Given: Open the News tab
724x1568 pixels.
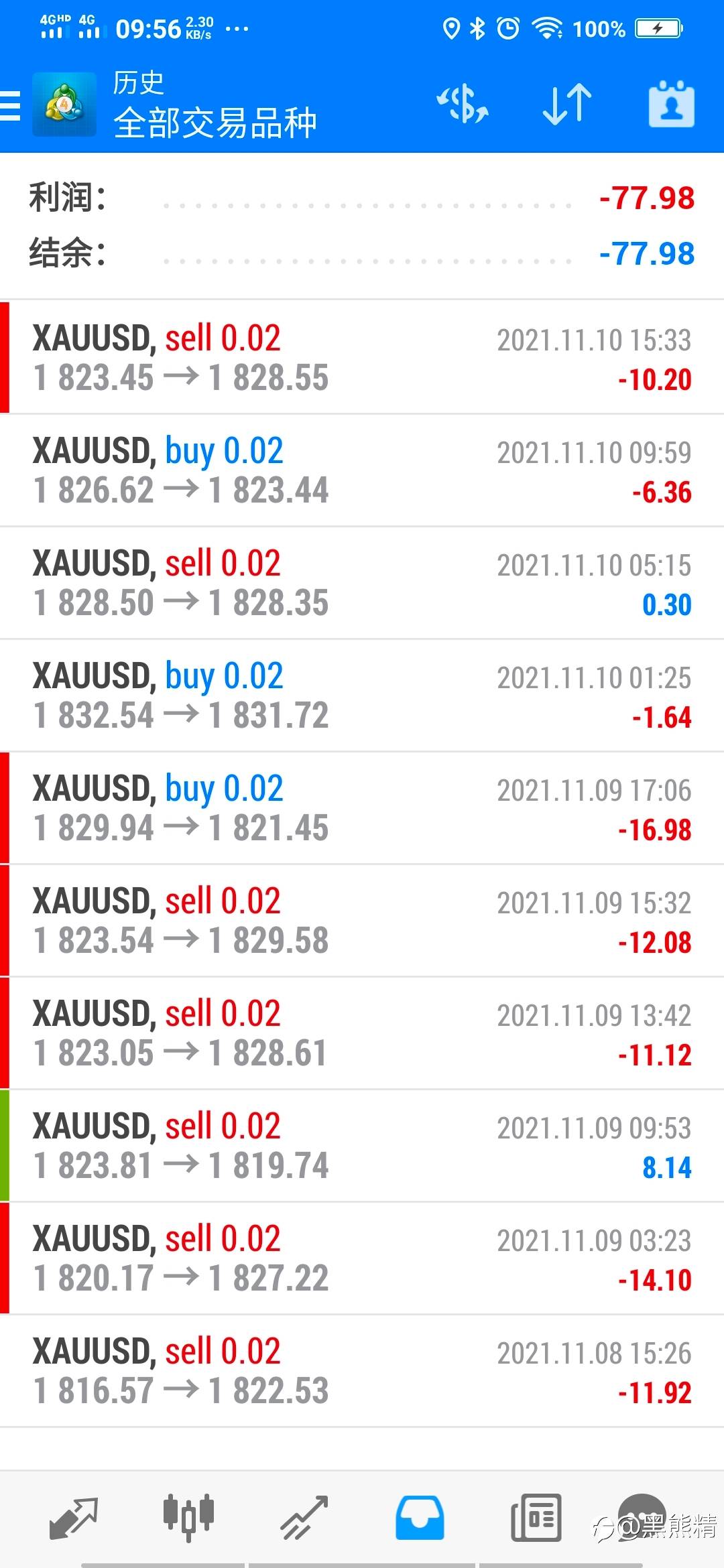Looking at the screenshot, I should point(536,1517).
